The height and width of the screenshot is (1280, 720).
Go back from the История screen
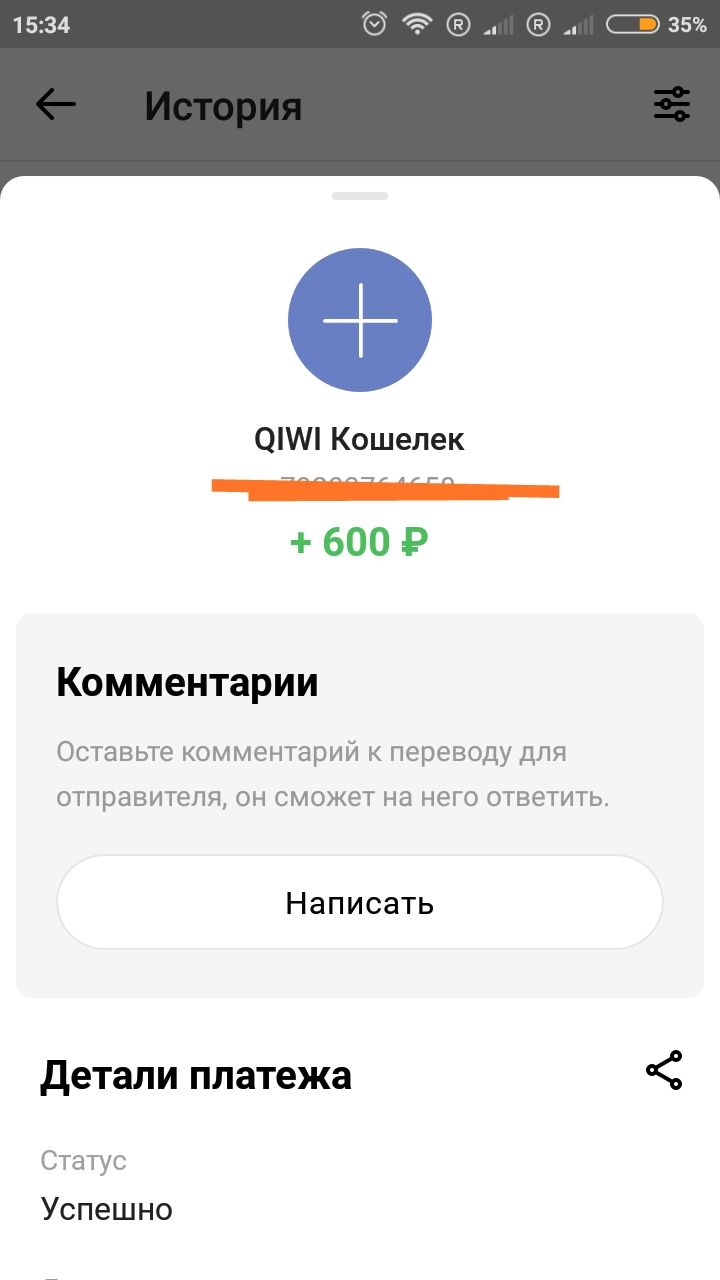pyautogui.click(x=56, y=105)
